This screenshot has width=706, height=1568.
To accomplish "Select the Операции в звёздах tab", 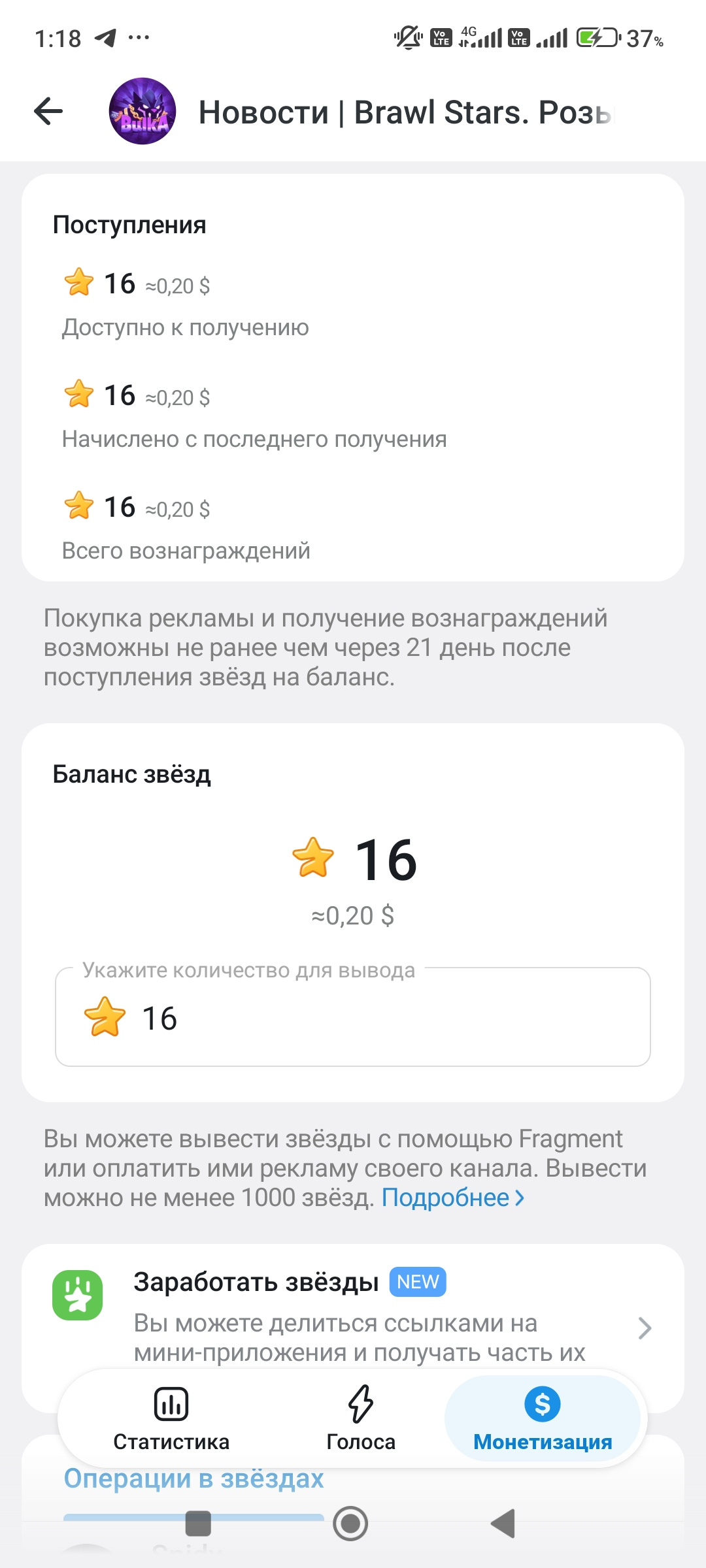I will pos(193,1478).
